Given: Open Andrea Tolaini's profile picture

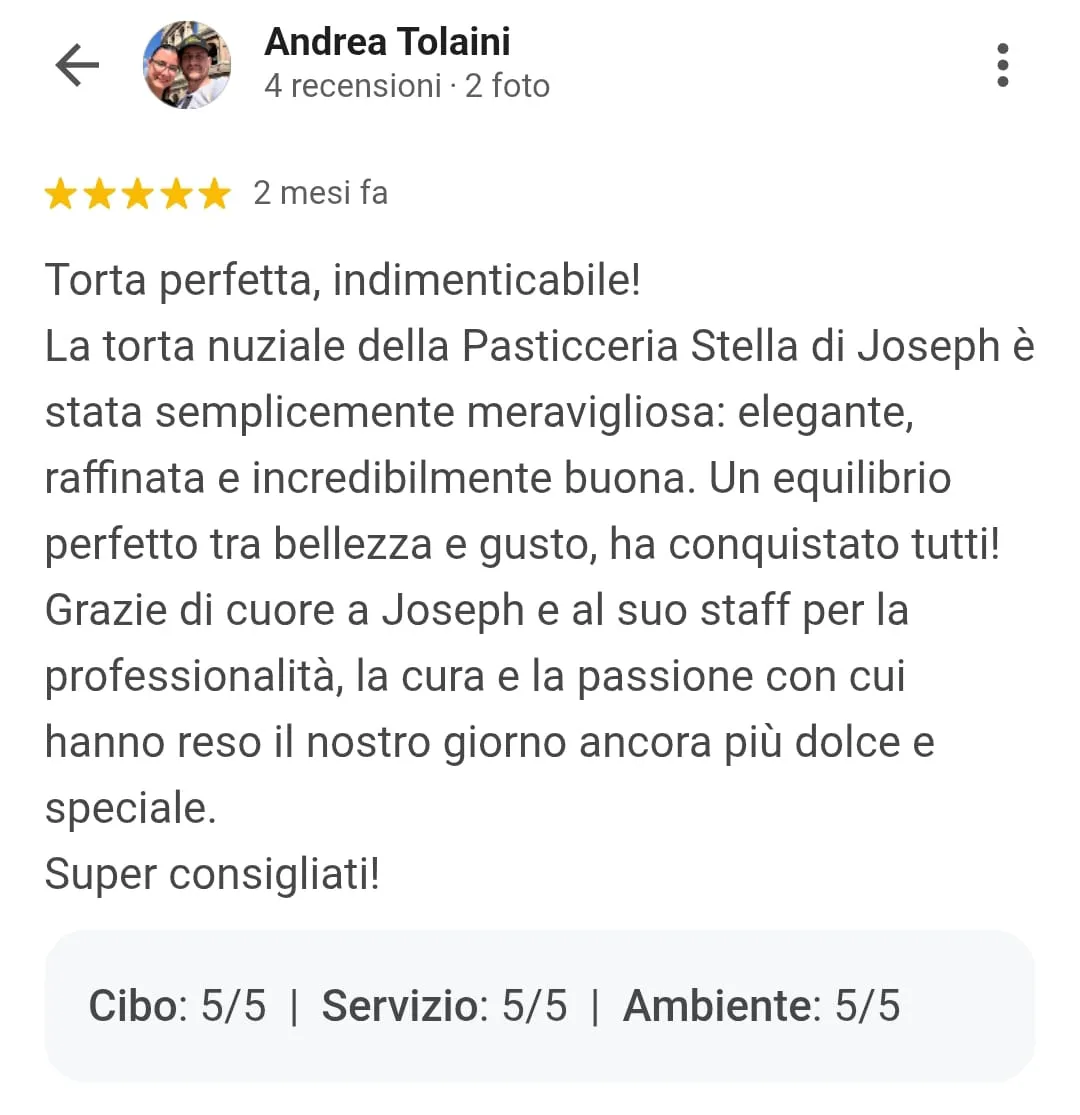Looking at the screenshot, I should click(187, 66).
